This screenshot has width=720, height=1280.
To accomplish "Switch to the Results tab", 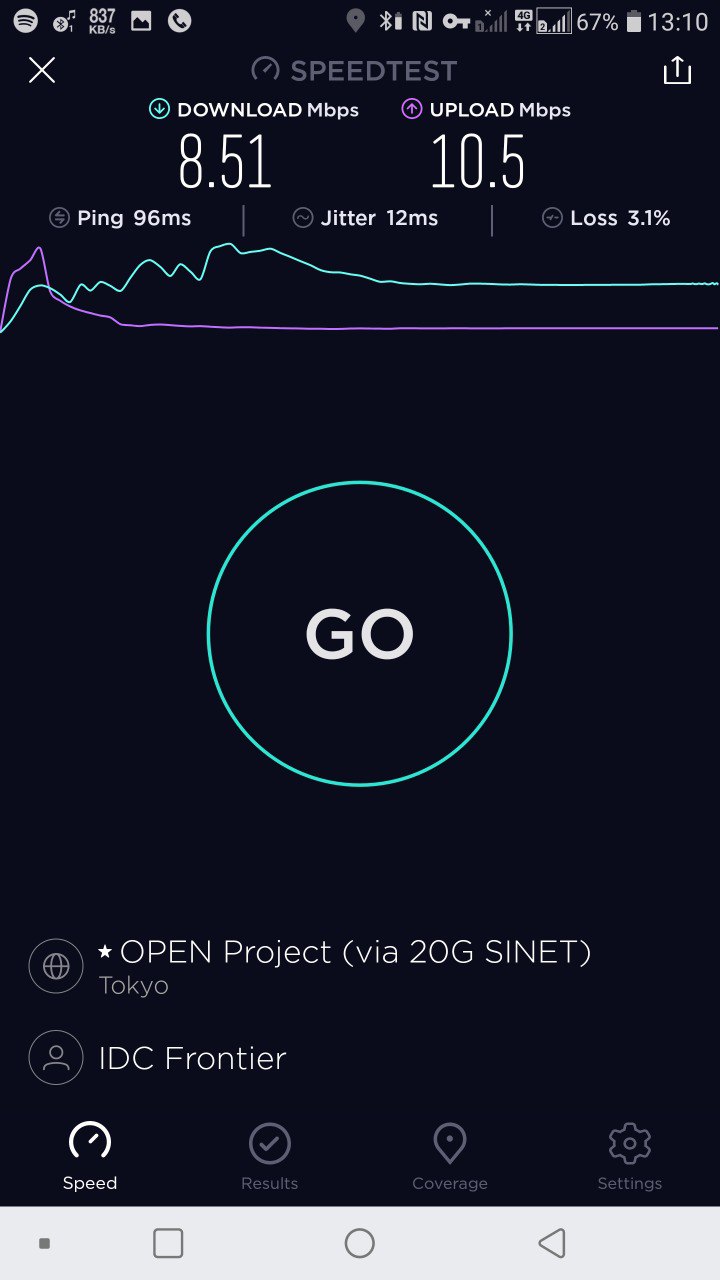I will (x=269, y=1157).
